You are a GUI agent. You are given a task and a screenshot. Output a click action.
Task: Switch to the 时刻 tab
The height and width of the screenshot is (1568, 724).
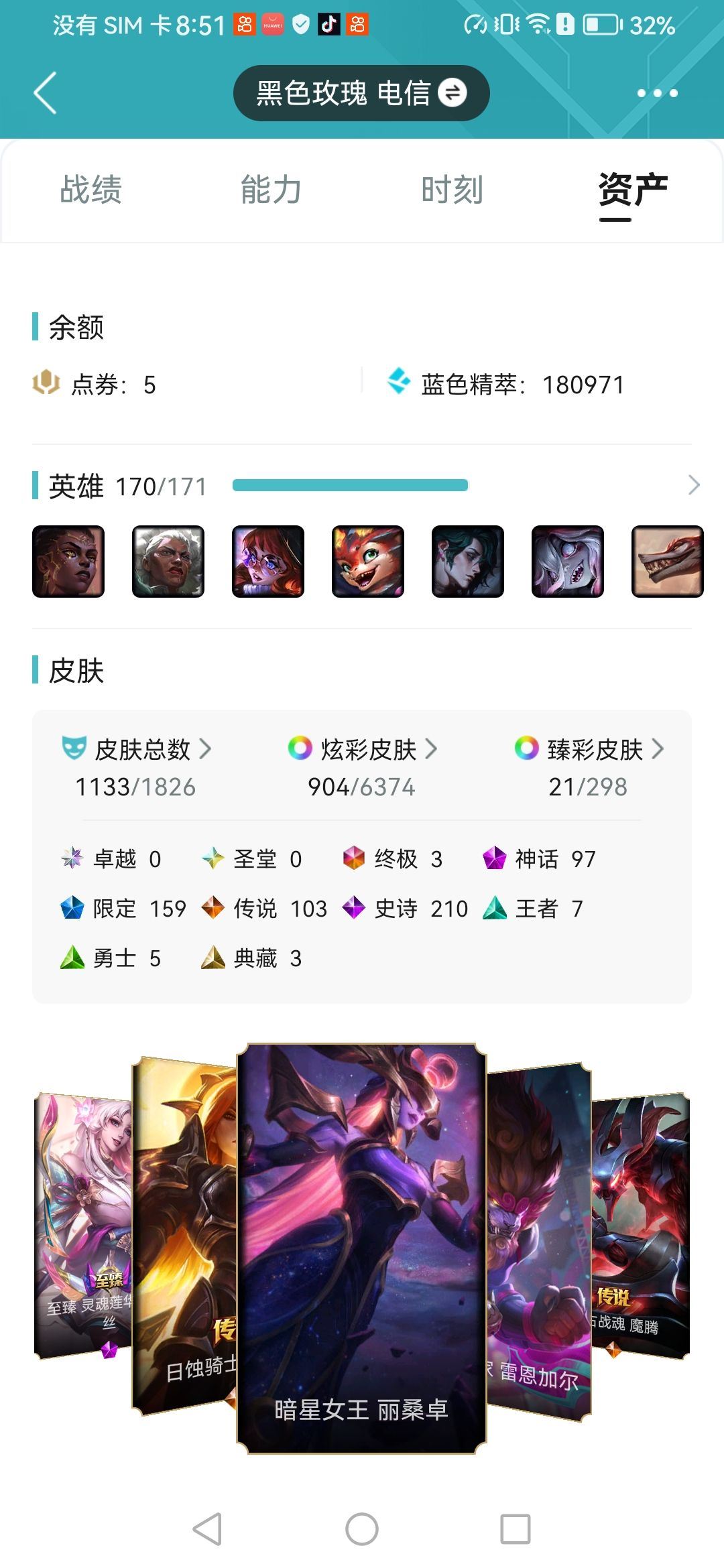[x=452, y=190]
